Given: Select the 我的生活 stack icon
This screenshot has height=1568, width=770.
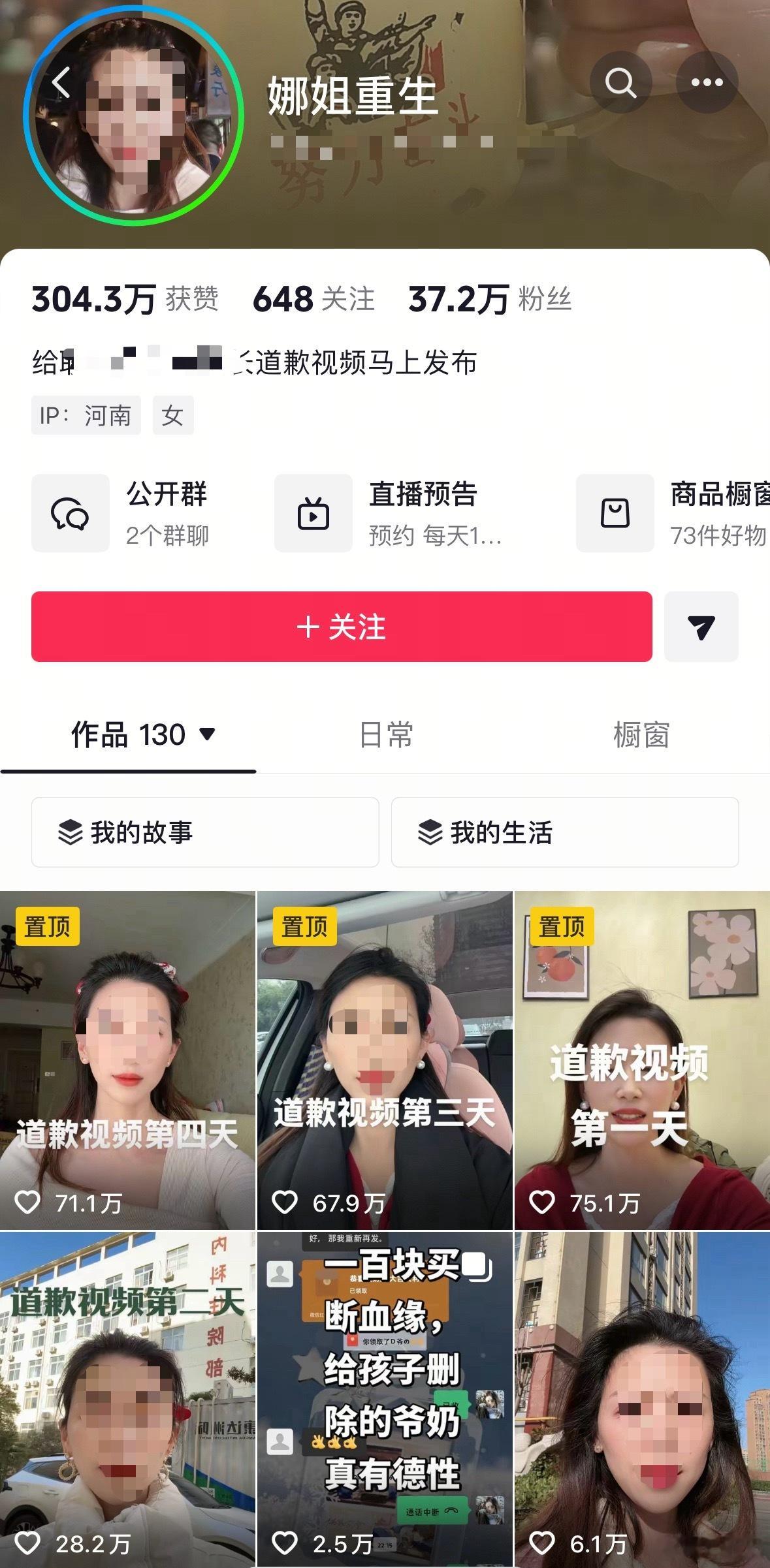Looking at the screenshot, I should pos(430,832).
